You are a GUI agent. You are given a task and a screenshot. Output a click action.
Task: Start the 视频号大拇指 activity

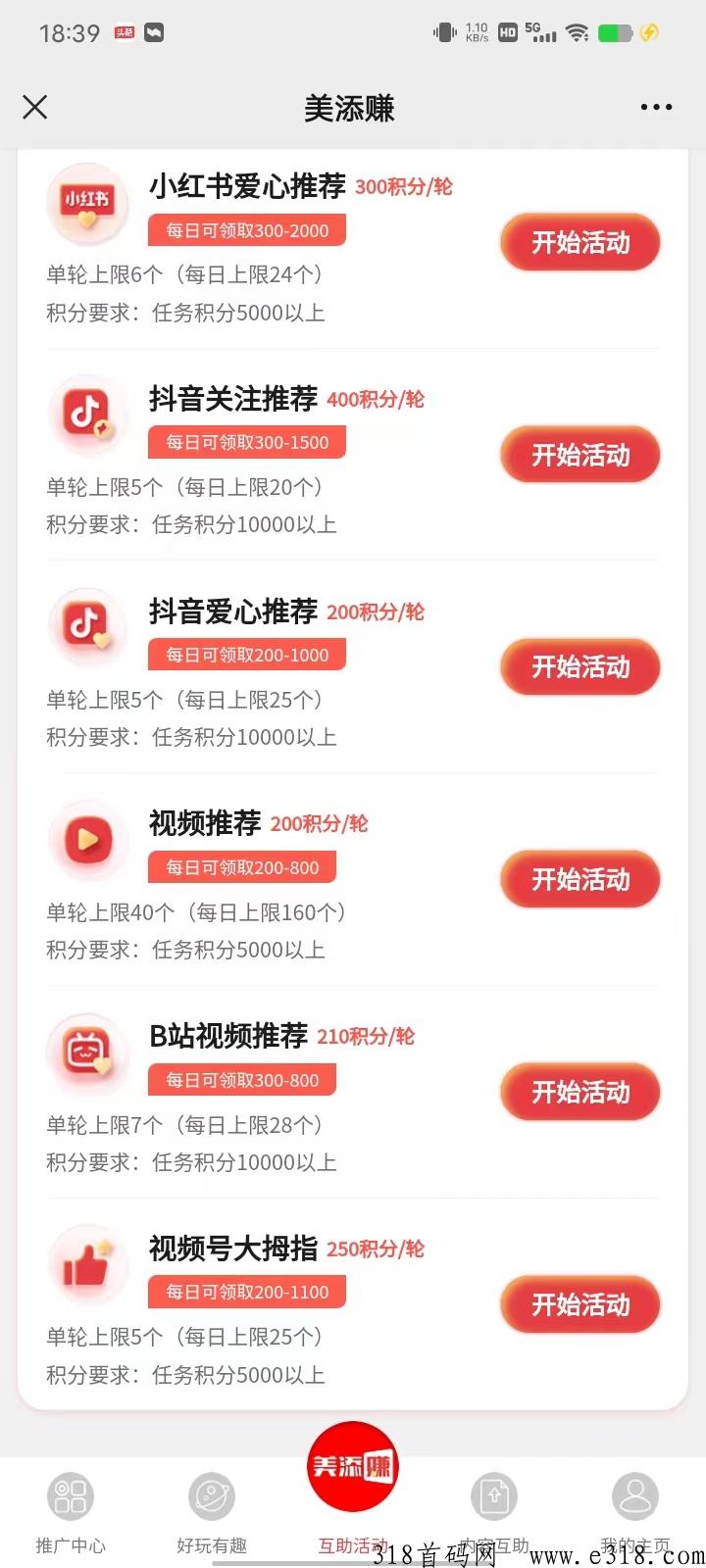(x=580, y=1303)
